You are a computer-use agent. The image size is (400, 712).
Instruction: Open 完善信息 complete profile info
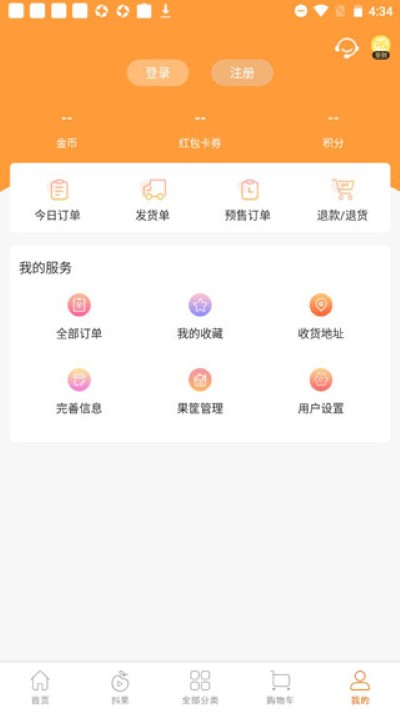[79, 392]
